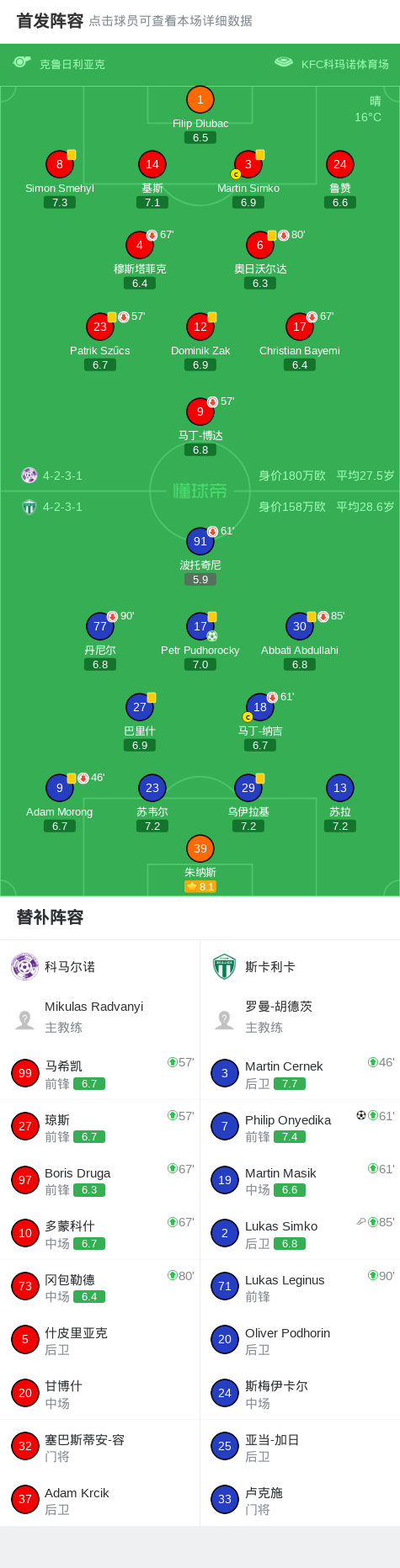Open substitute Boris Druga's details

tap(100, 1180)
